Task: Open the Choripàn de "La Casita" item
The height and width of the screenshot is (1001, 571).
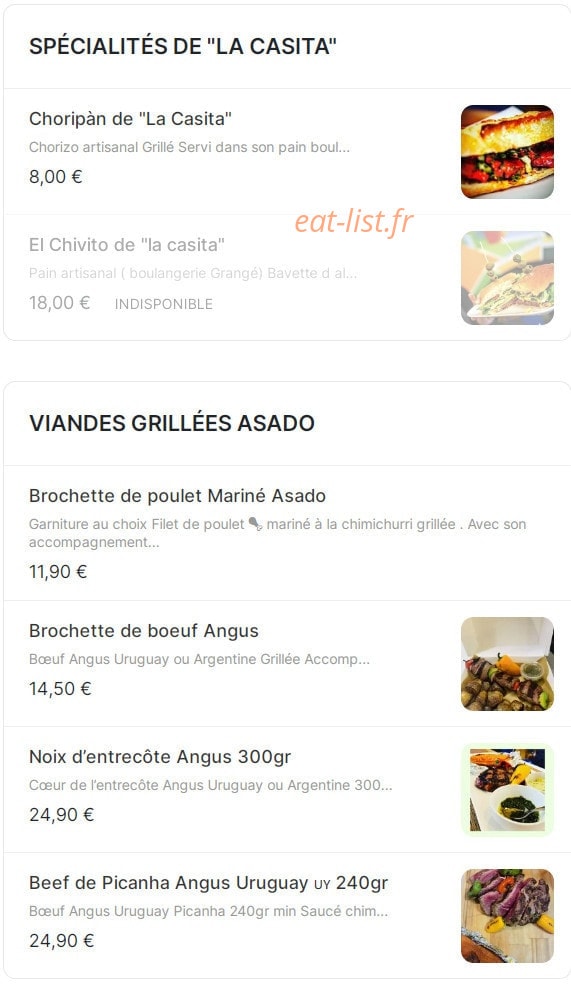Action: click(287, 151)
